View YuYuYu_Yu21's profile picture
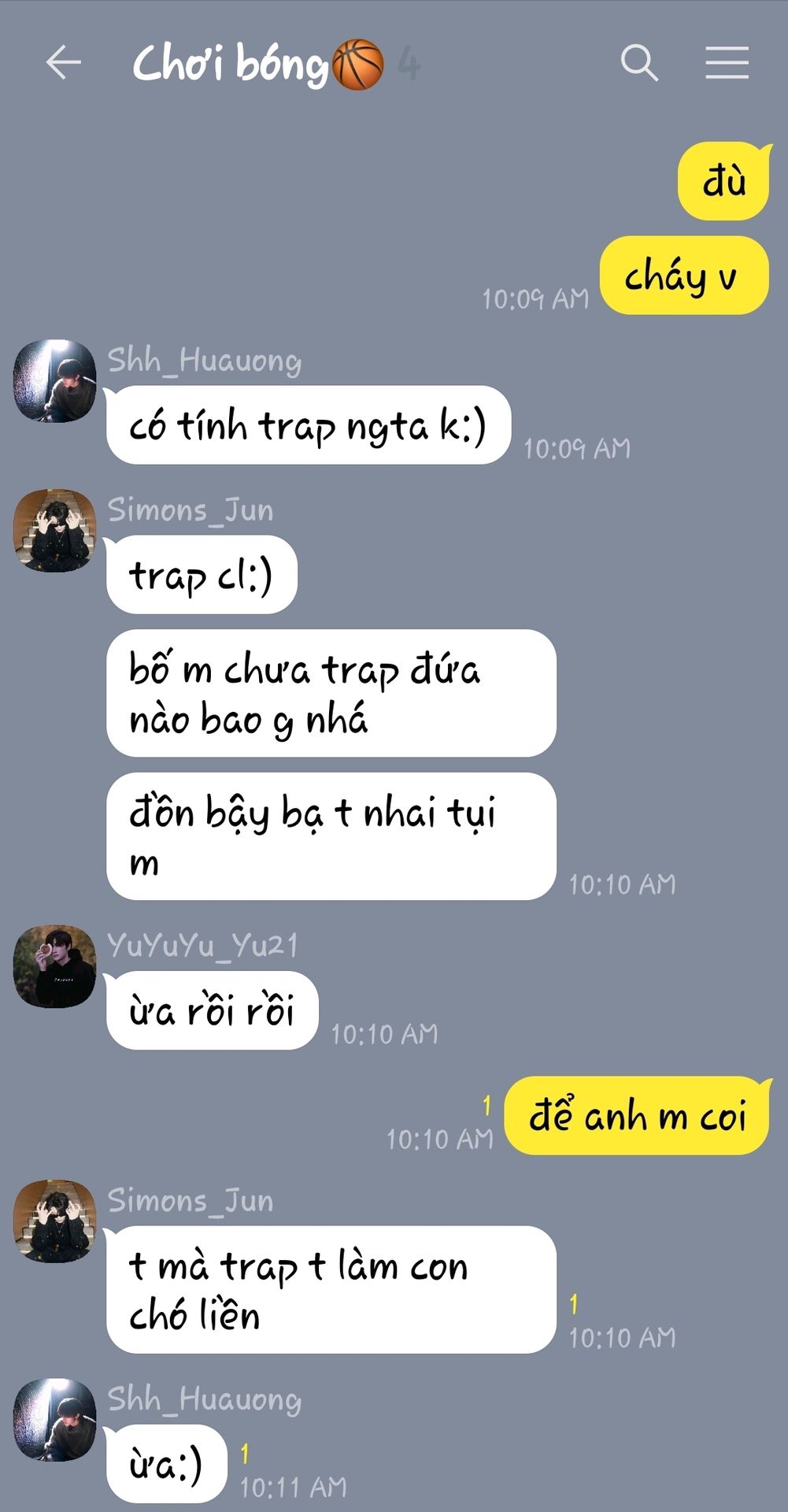788x1512 pixels. [54, 966]
